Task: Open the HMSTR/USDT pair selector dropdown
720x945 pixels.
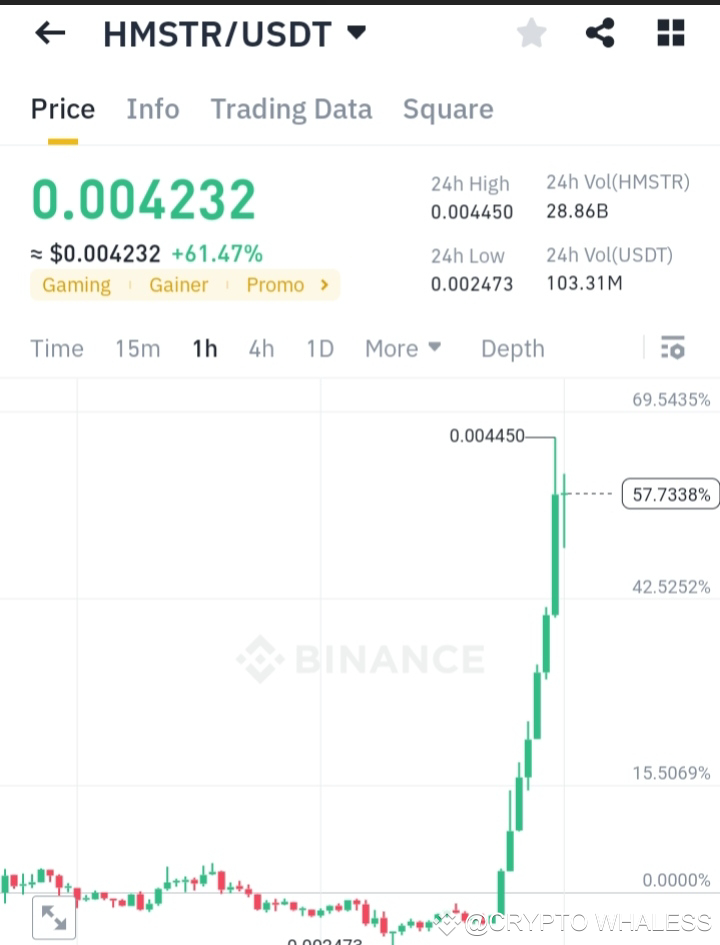Action: click(229, 33)
